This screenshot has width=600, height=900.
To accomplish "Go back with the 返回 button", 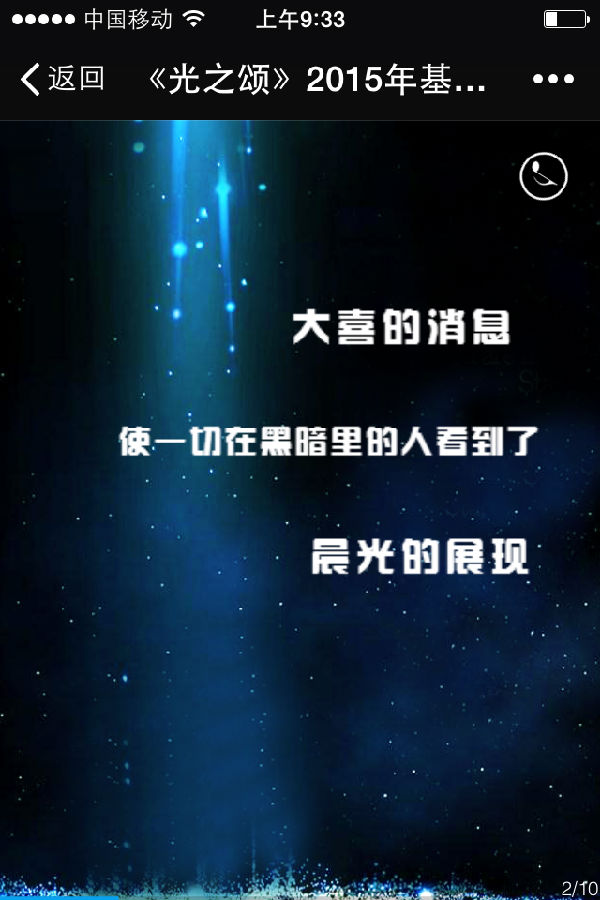I will [62, 79].
